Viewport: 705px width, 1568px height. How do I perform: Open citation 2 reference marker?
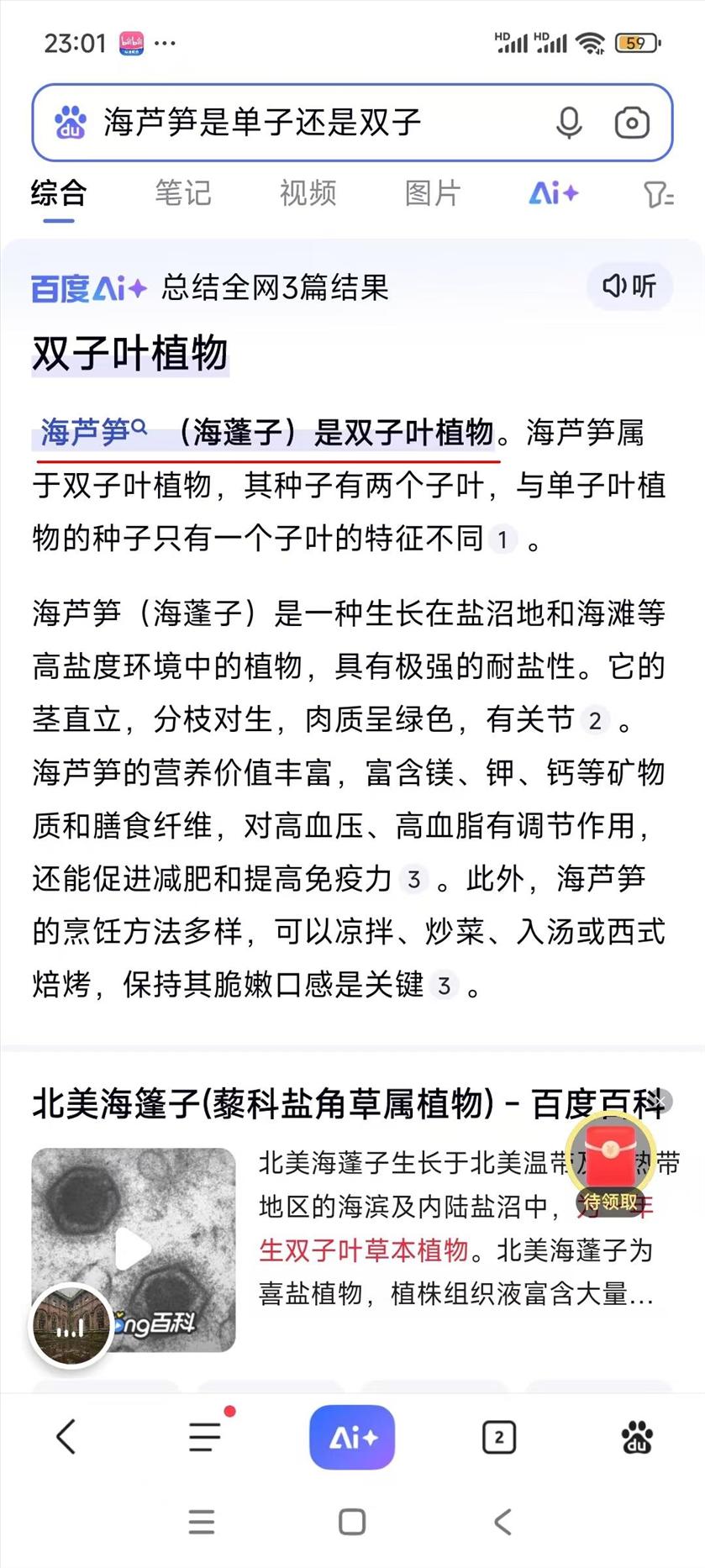pyautogui.click(x=595, y=720)
